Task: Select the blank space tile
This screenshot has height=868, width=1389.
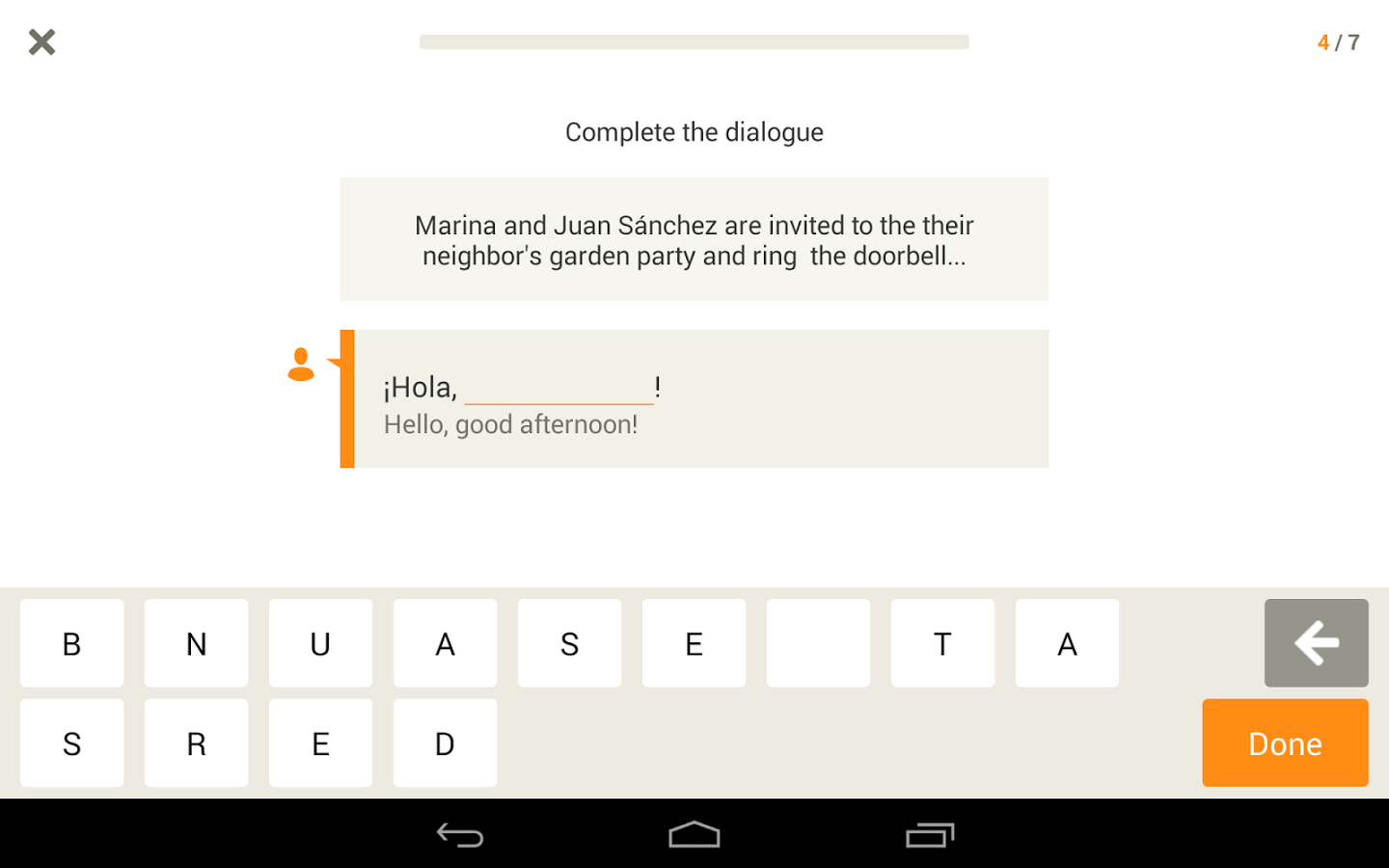Action: click(818, 643)
